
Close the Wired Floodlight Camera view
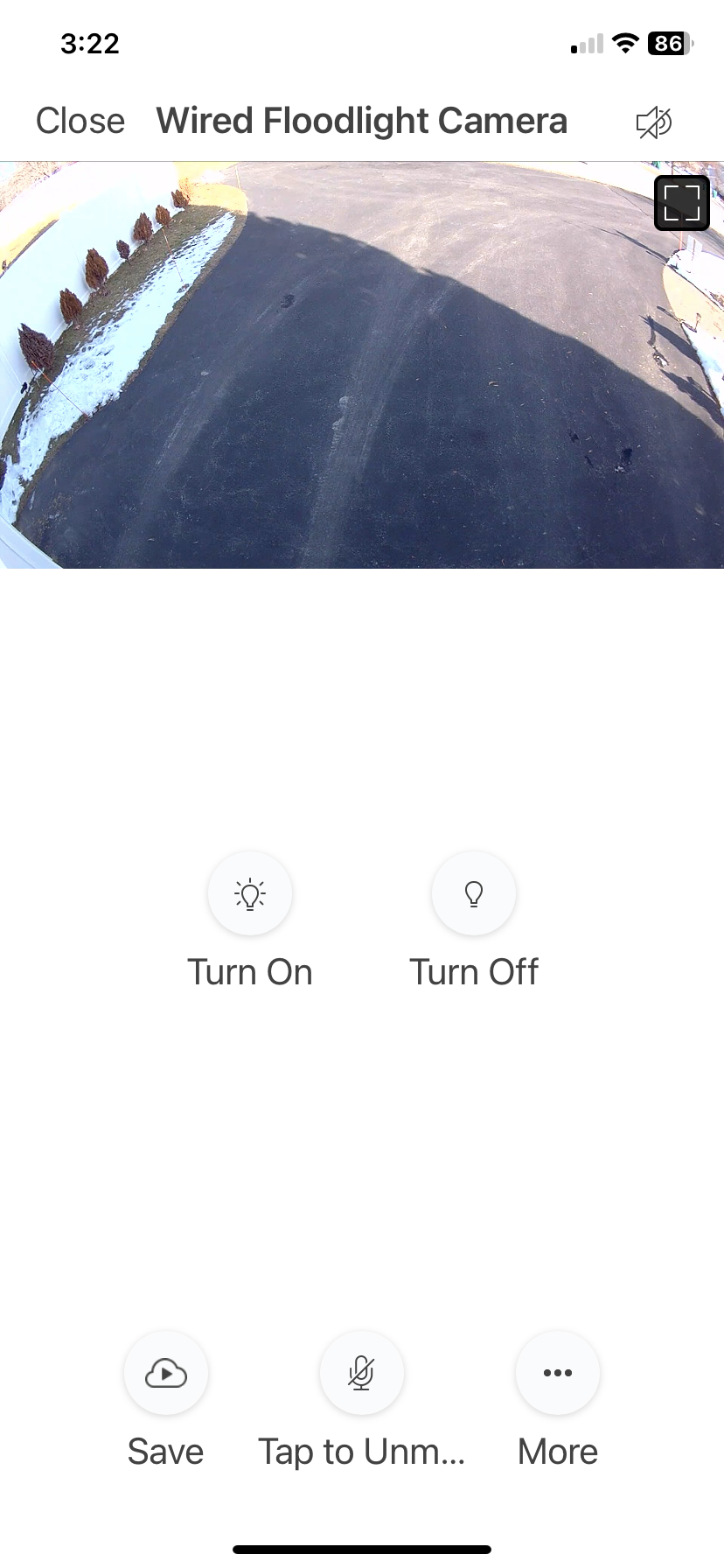pyautogui.click(x=80, y=122)
